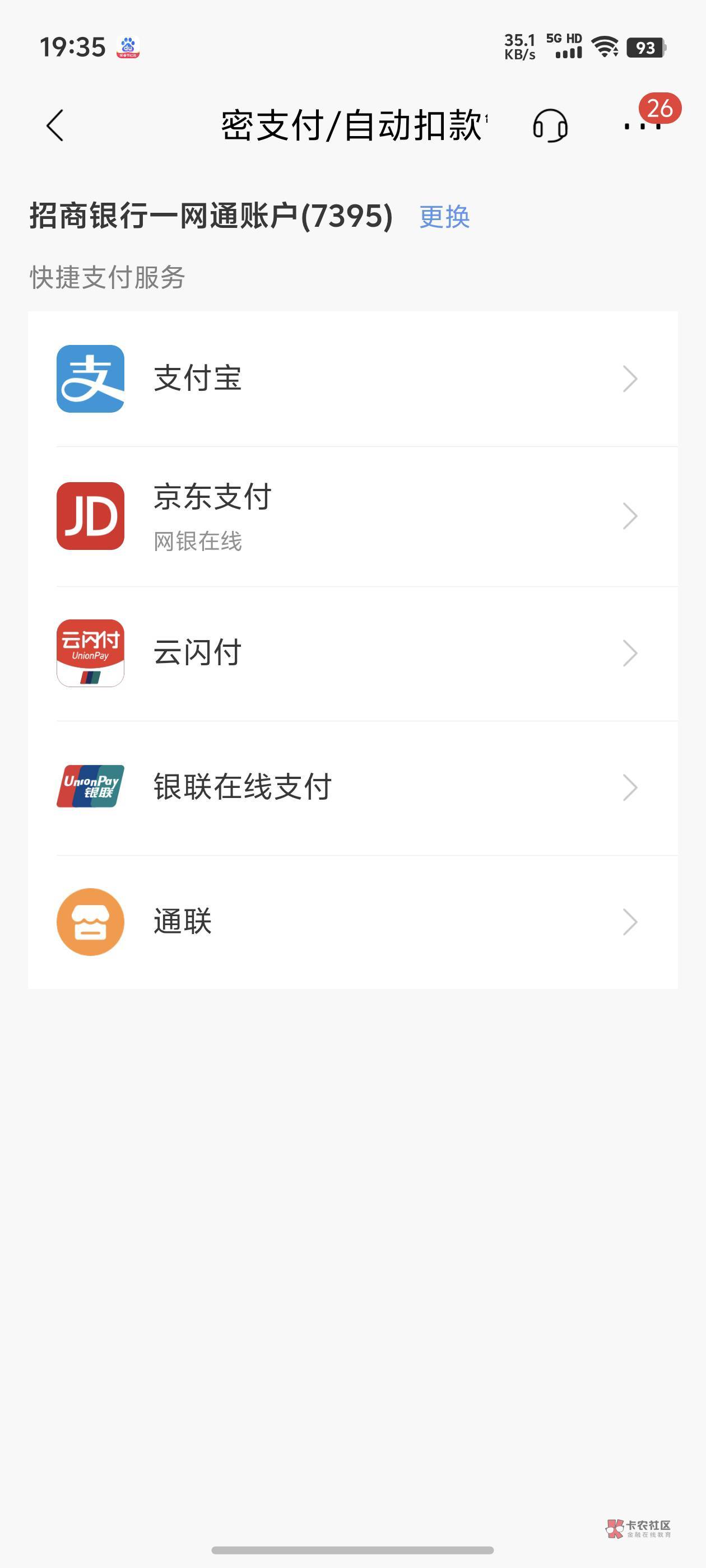Open the 支付宝 quick payment row
The height and width of the screenshot is (1568, 706).
coord(354,379)
